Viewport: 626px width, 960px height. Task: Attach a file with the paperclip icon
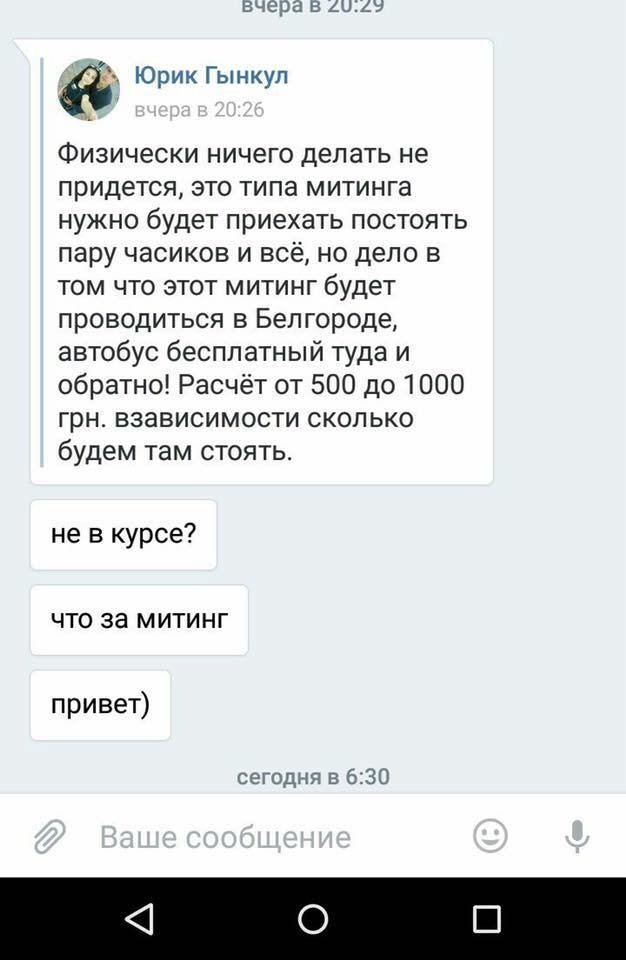pos(48,836)
